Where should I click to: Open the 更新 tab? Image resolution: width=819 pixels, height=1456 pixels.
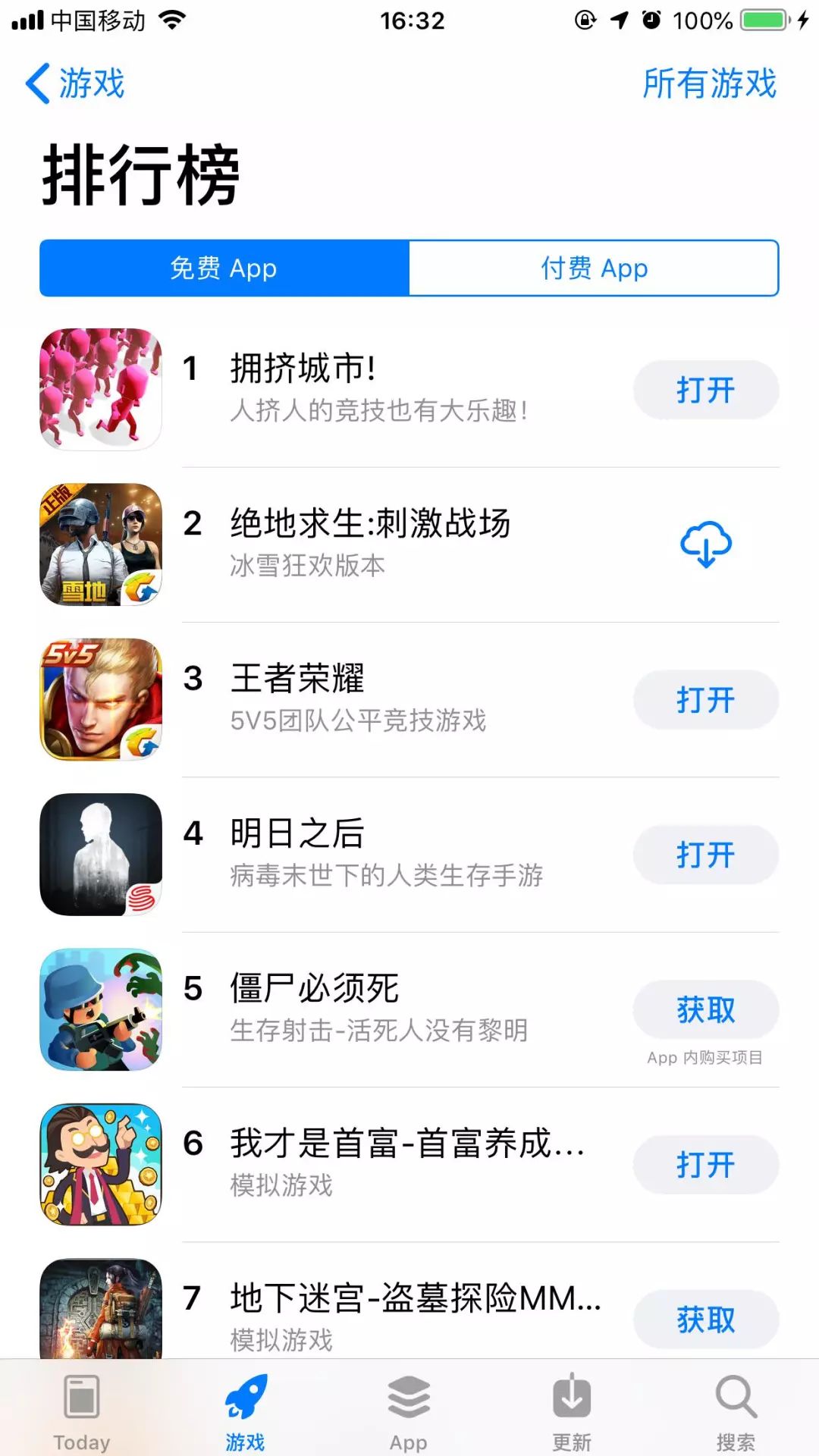(572, 1412)
